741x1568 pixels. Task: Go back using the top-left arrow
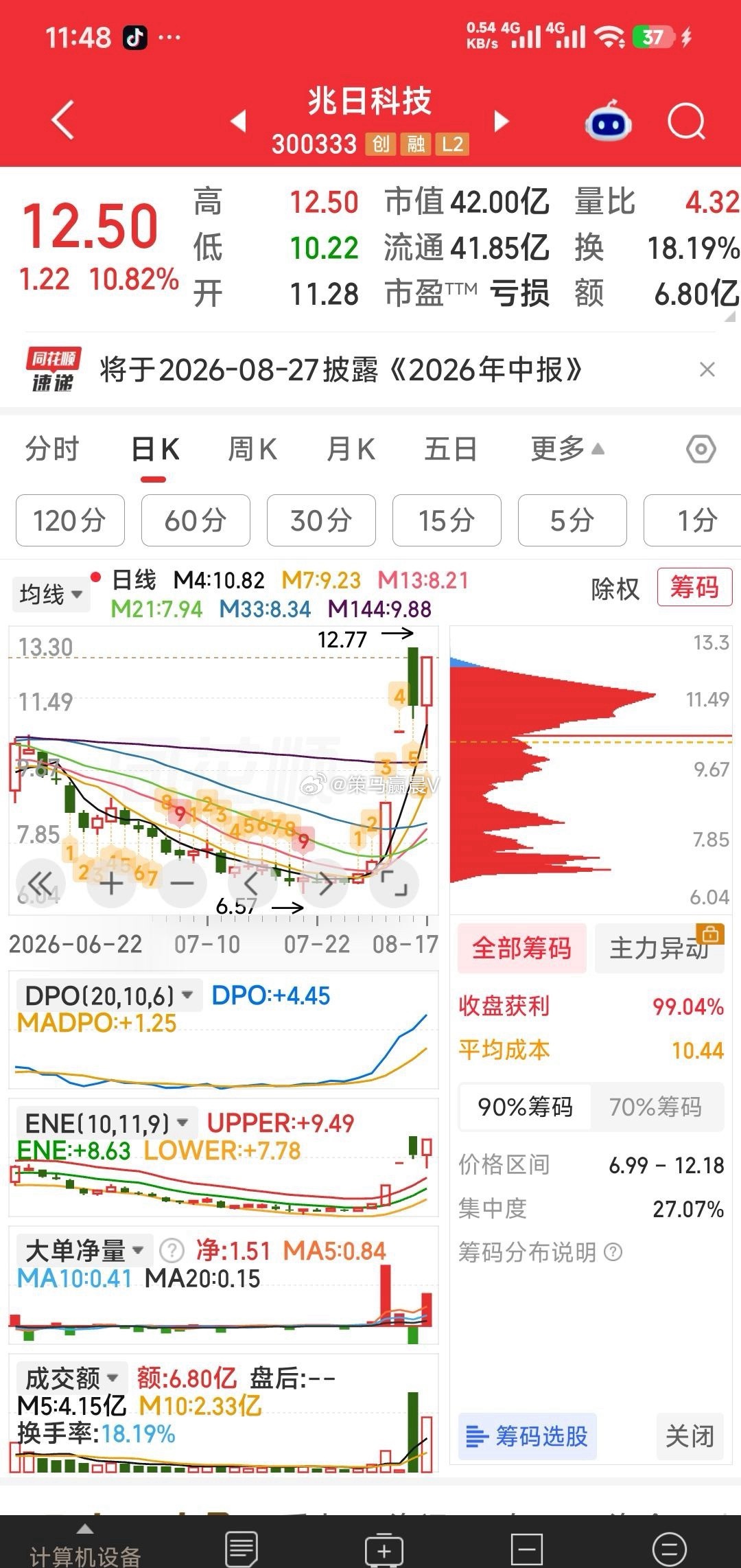63,121
